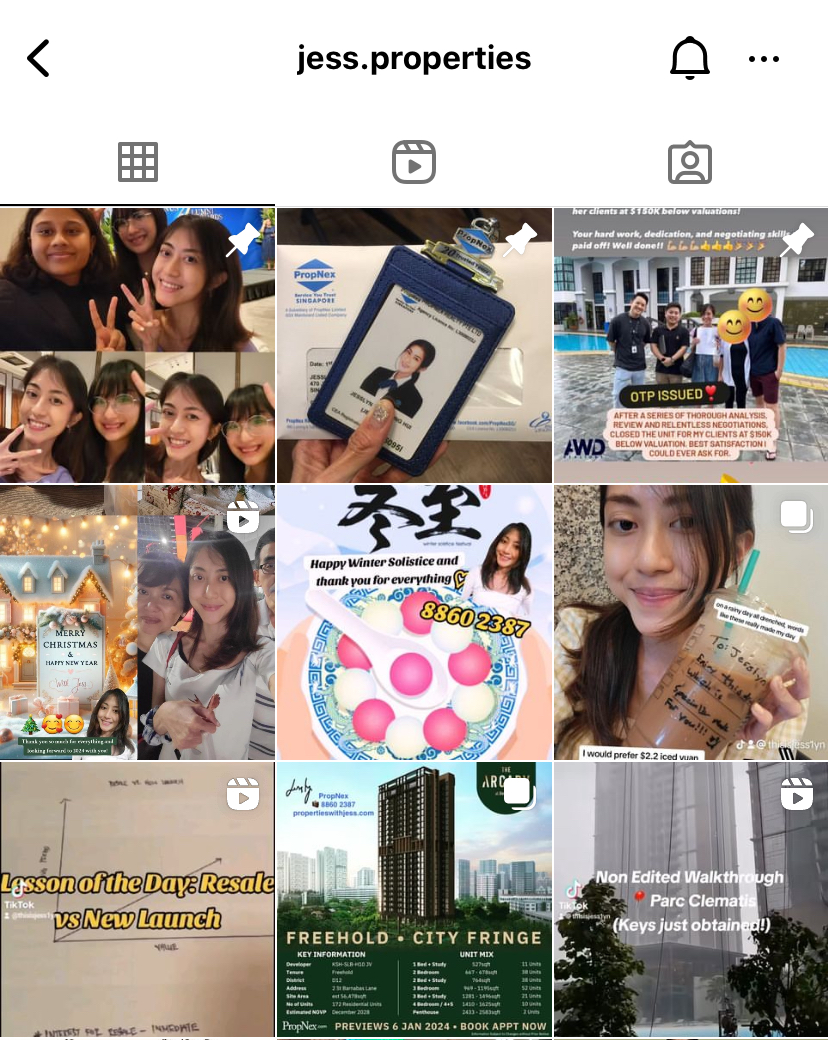828x1040 pixels.
Task: Play the Merry Christmas reel
Action: (137, 622)
